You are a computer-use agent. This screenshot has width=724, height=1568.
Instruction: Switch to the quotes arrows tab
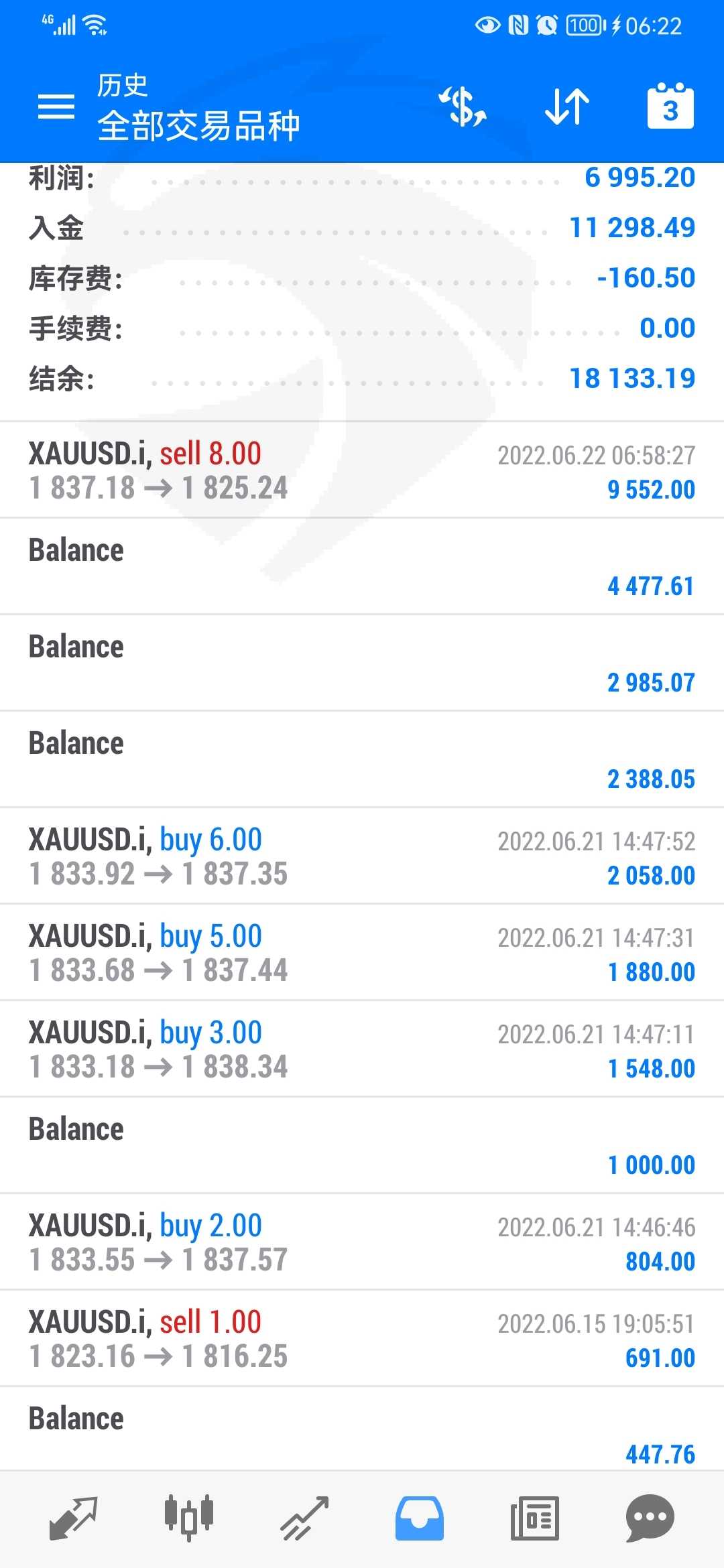click(x=74, y=1518)
